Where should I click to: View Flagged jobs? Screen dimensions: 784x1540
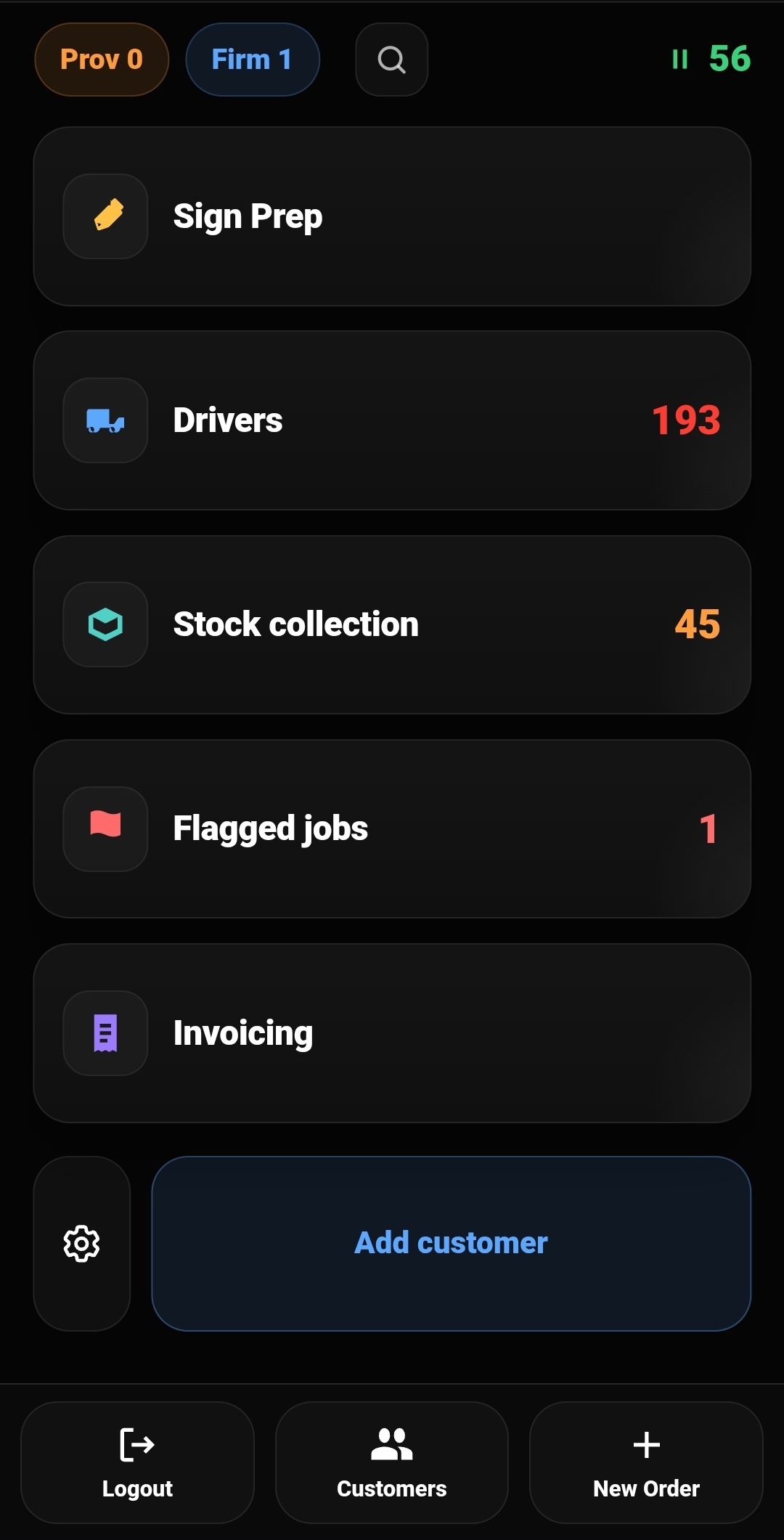pyautogui.click(x=392, y=828)
